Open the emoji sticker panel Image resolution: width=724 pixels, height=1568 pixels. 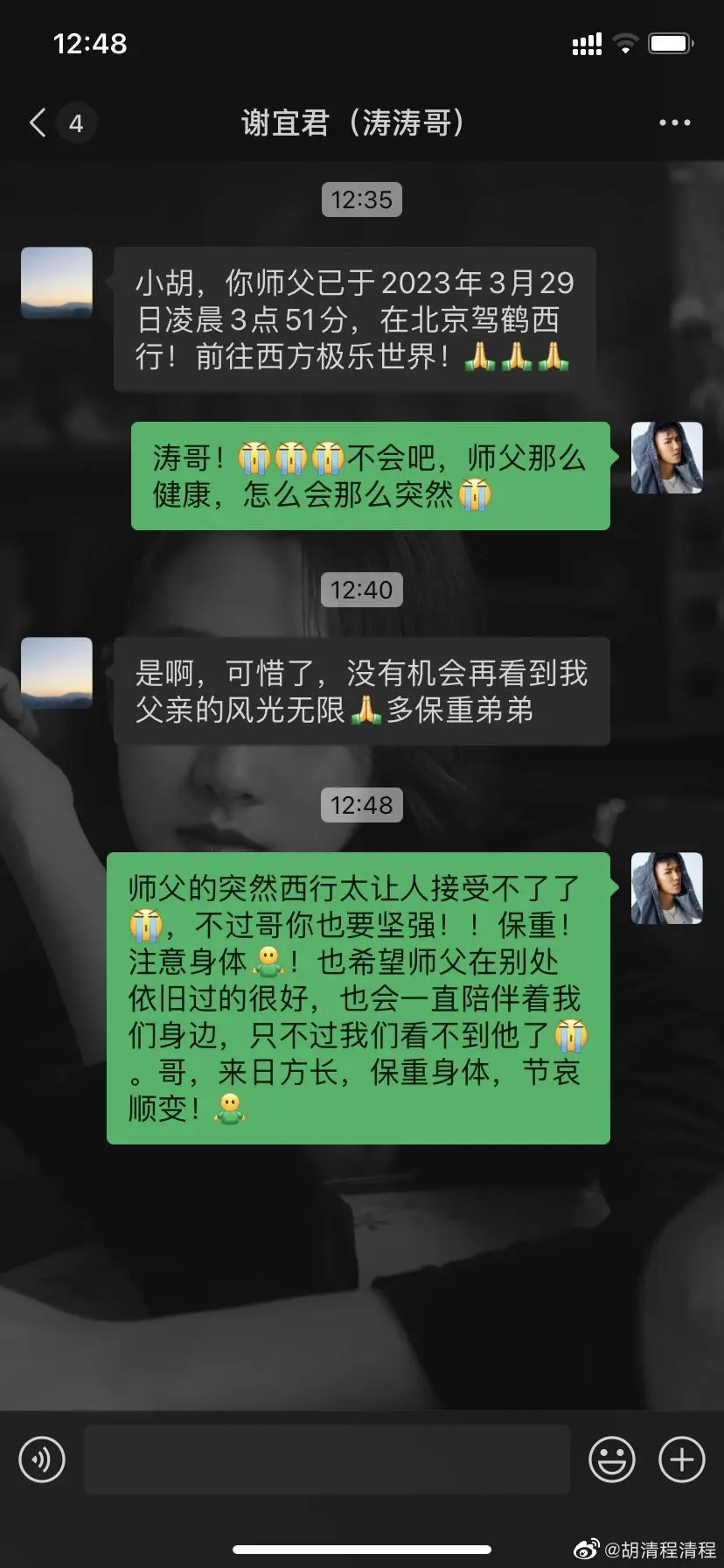[x=611, y=1459]
